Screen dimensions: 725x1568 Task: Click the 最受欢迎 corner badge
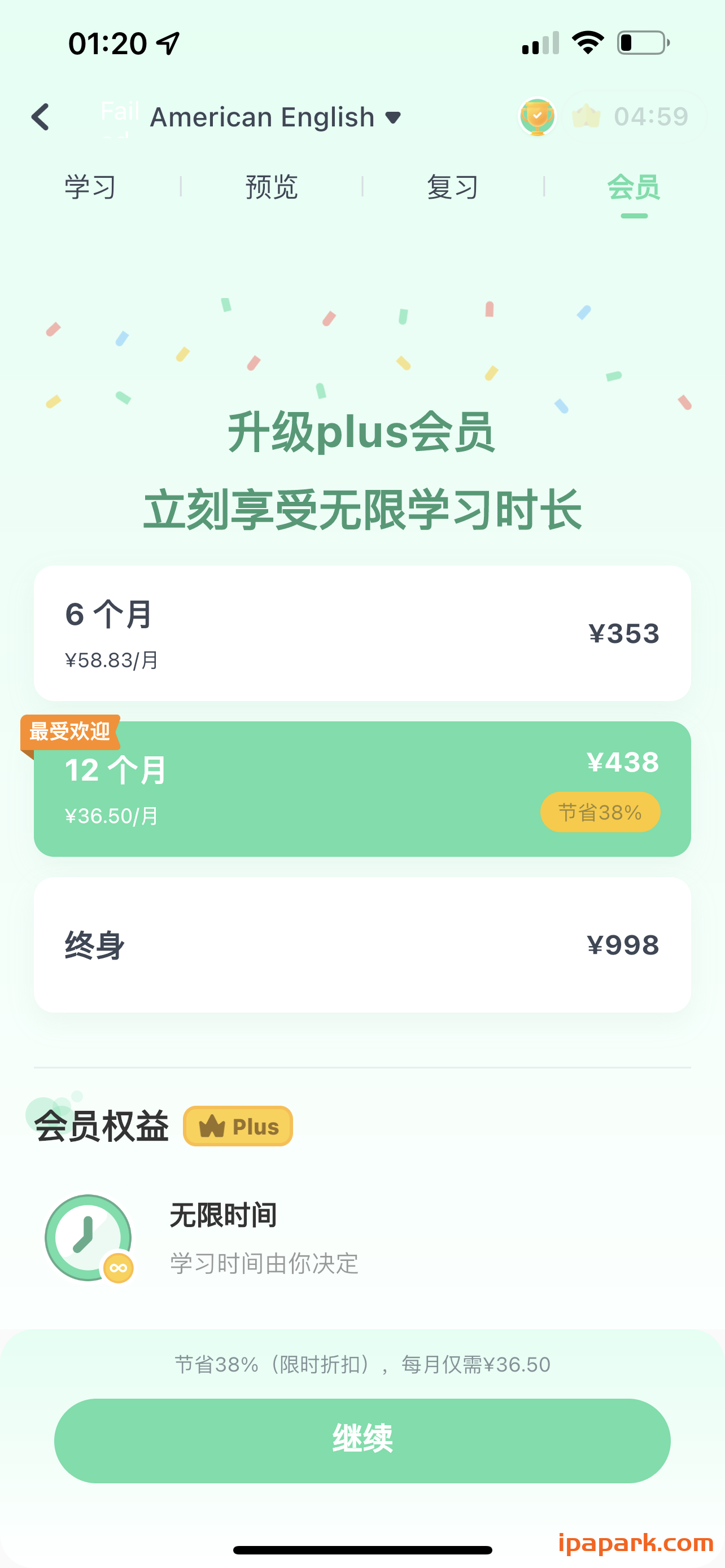coord(69,732)
